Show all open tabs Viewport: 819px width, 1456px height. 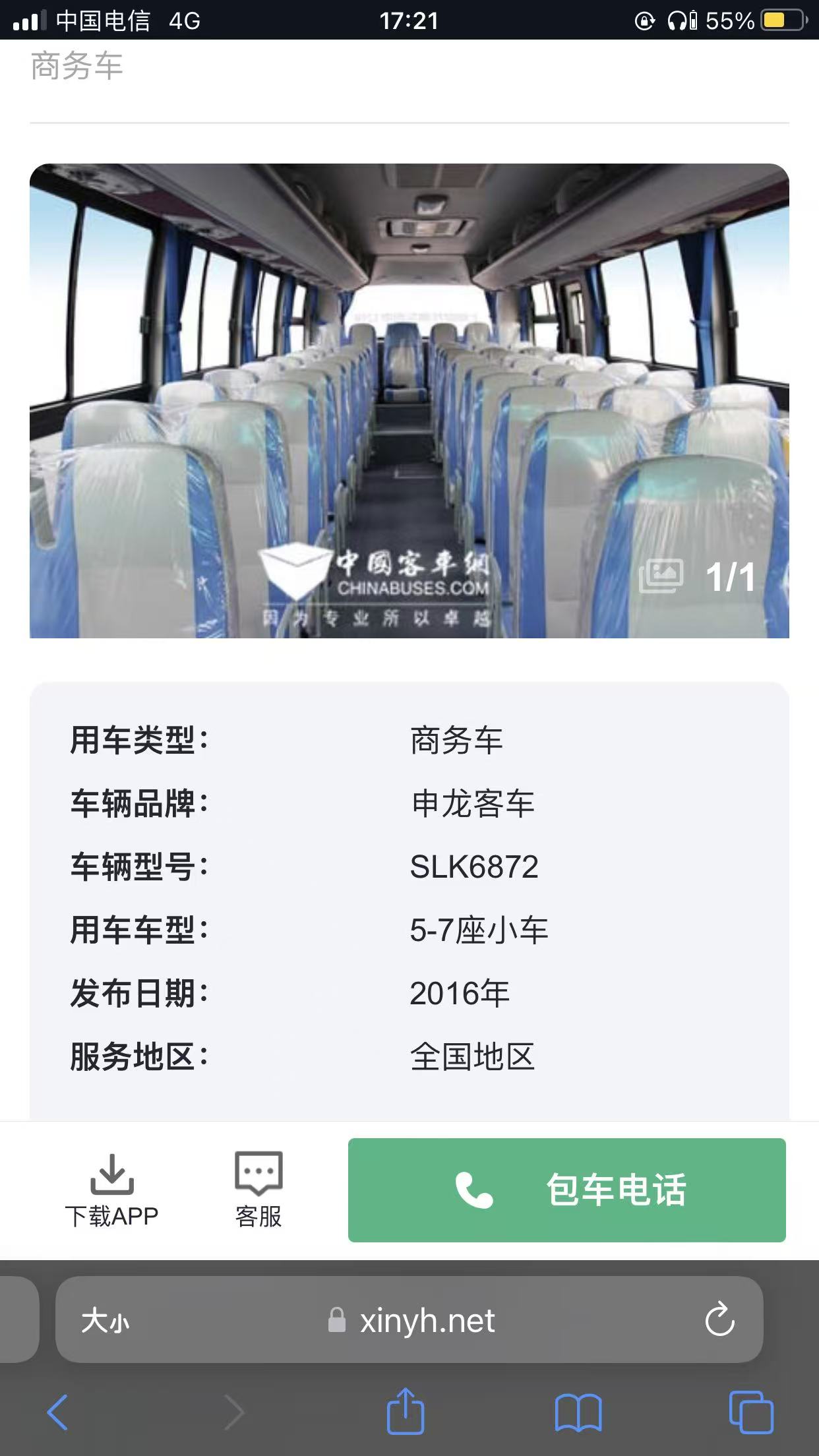click(750, 1412)
